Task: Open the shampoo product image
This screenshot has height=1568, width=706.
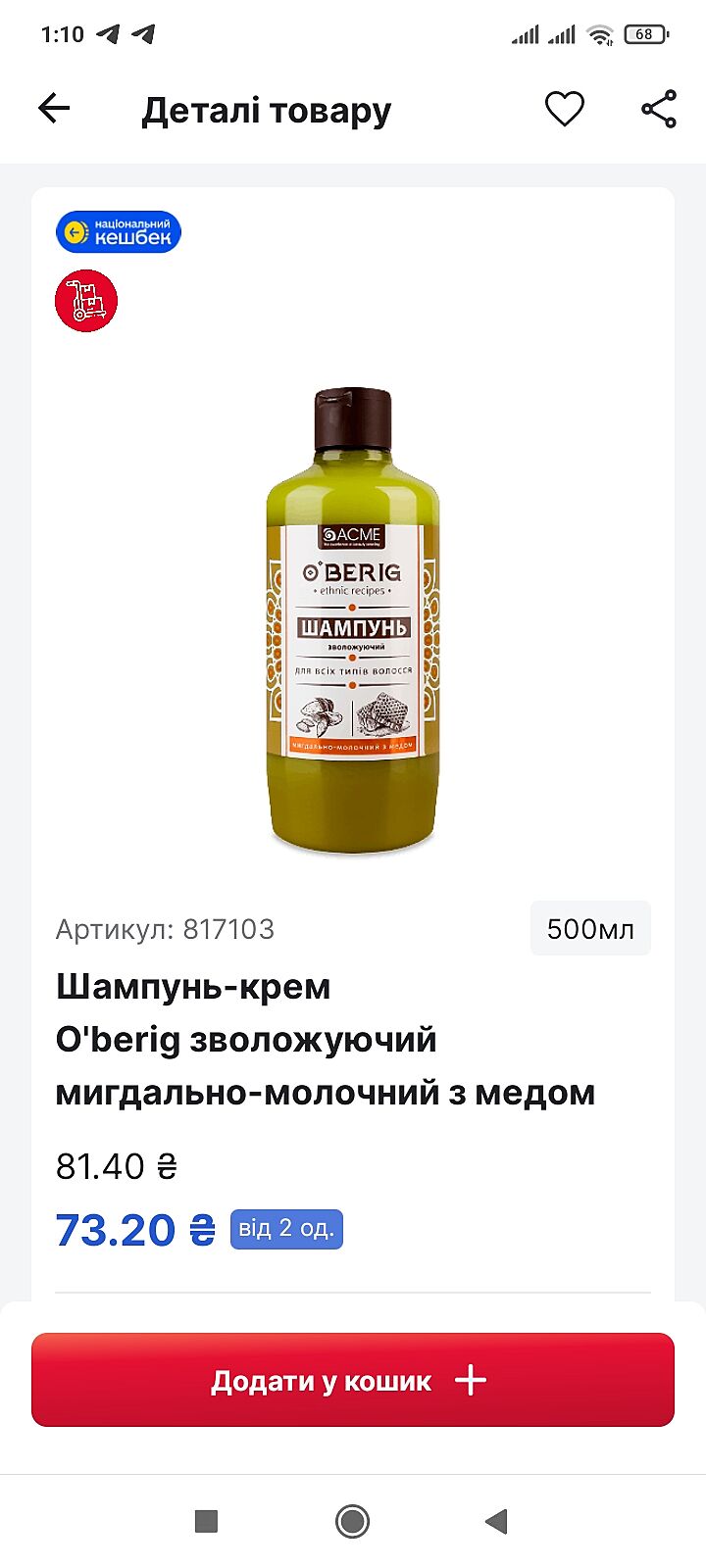Action: pyautogui.click(x=353, y=620)
